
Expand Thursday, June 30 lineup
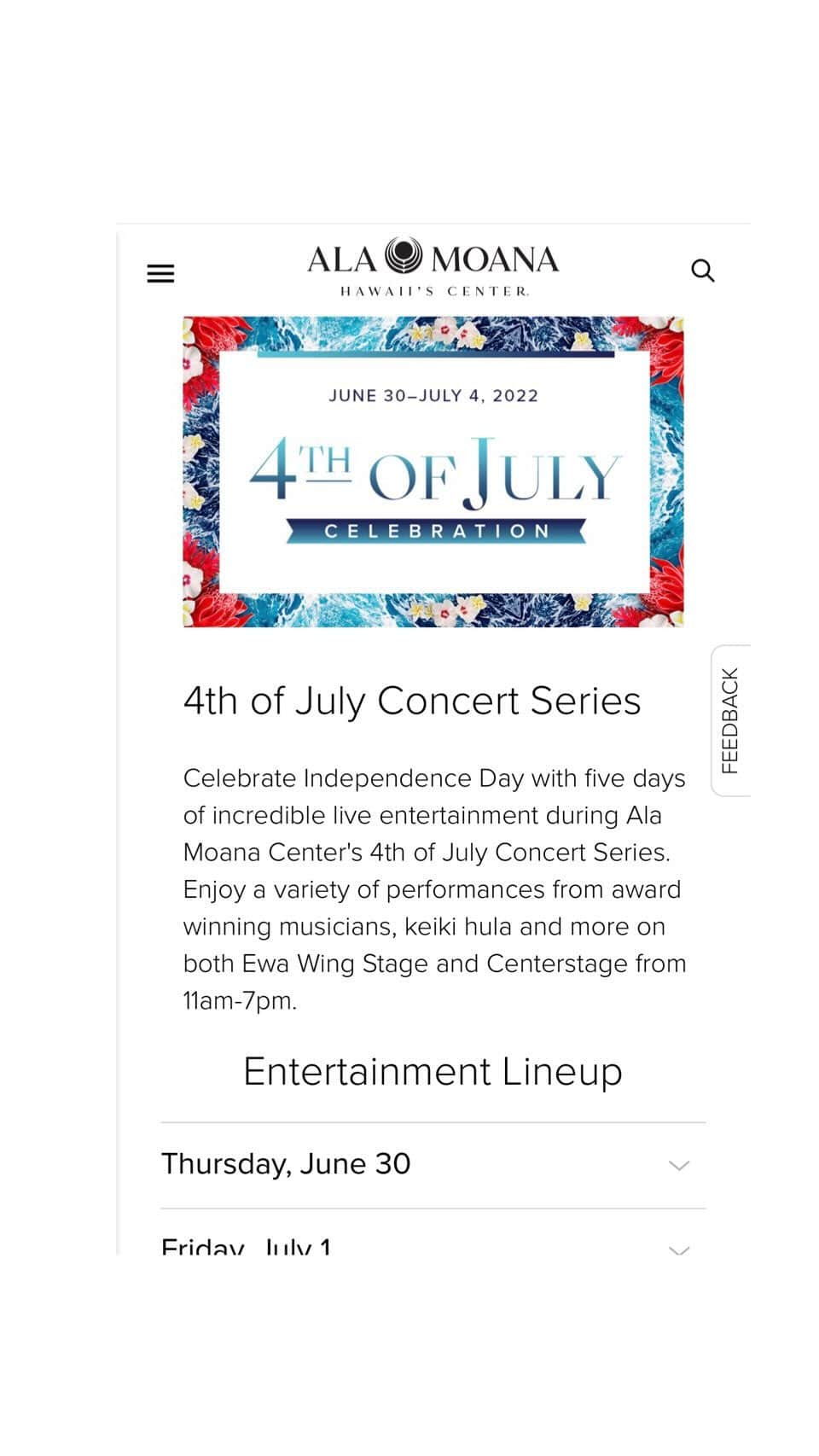[x=433, y=1165]
